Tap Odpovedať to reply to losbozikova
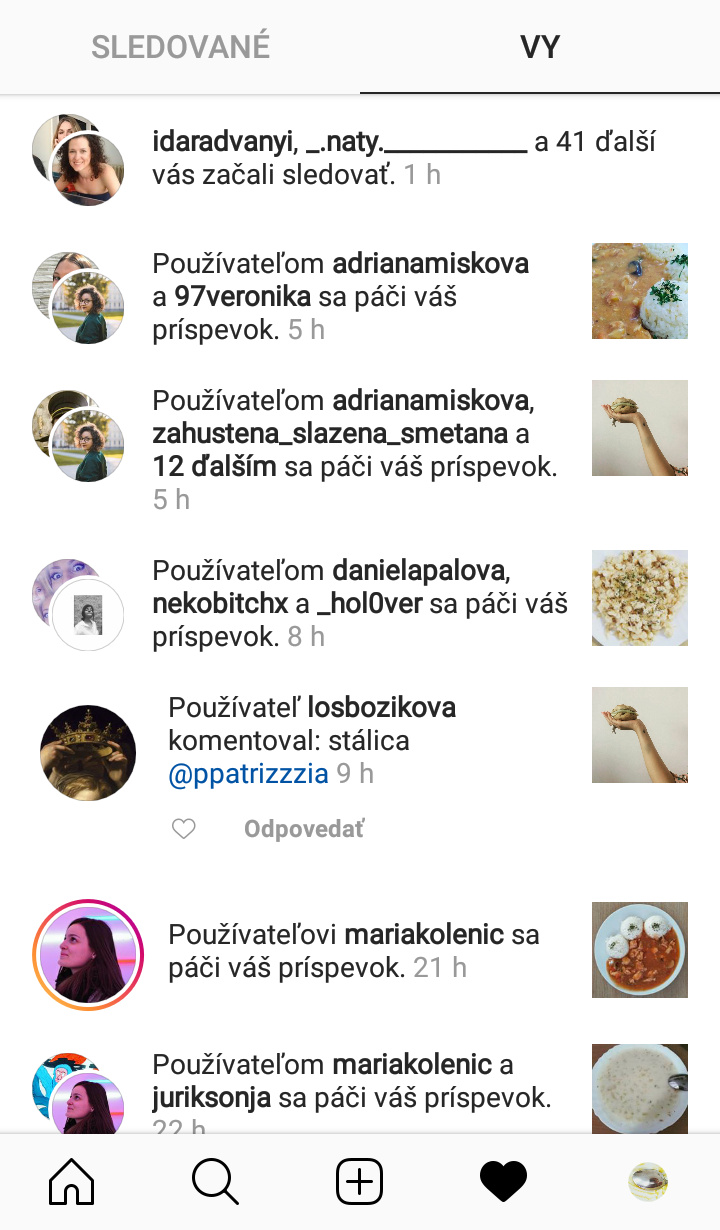The height and width of the screenshot is (1230, 720). [x=304, y=829]
